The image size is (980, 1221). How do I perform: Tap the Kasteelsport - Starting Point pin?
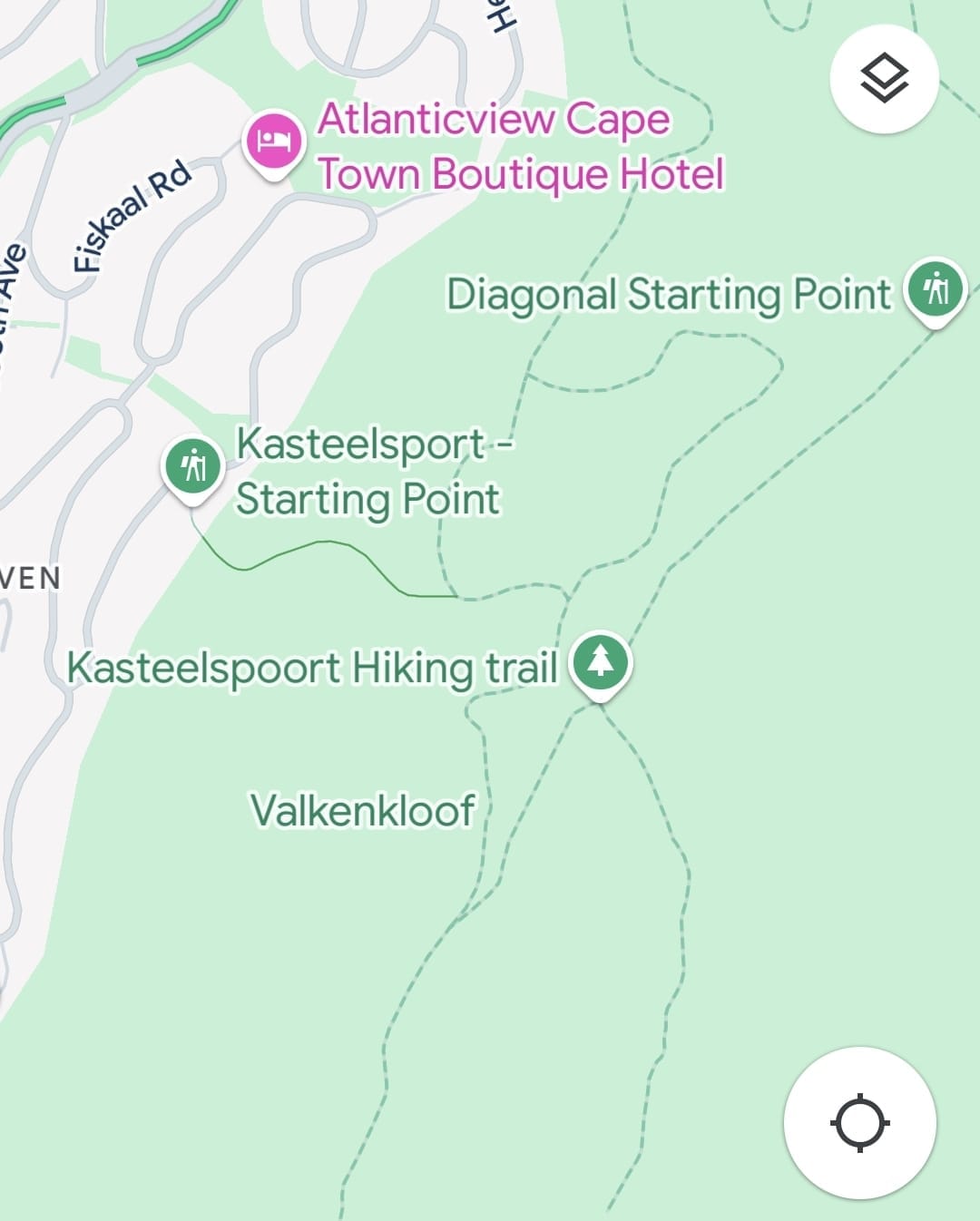(192, 467)
